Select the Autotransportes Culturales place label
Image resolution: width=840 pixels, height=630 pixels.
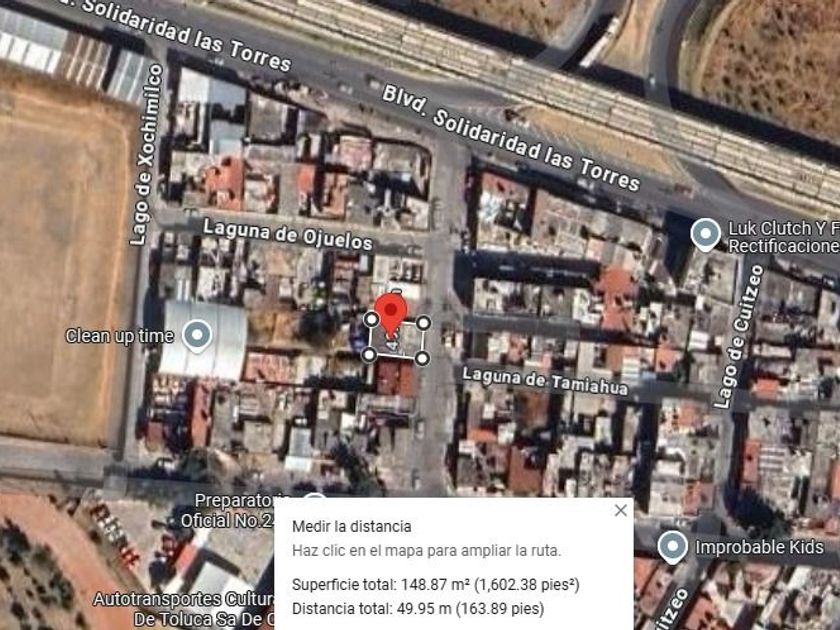point(184,609)
